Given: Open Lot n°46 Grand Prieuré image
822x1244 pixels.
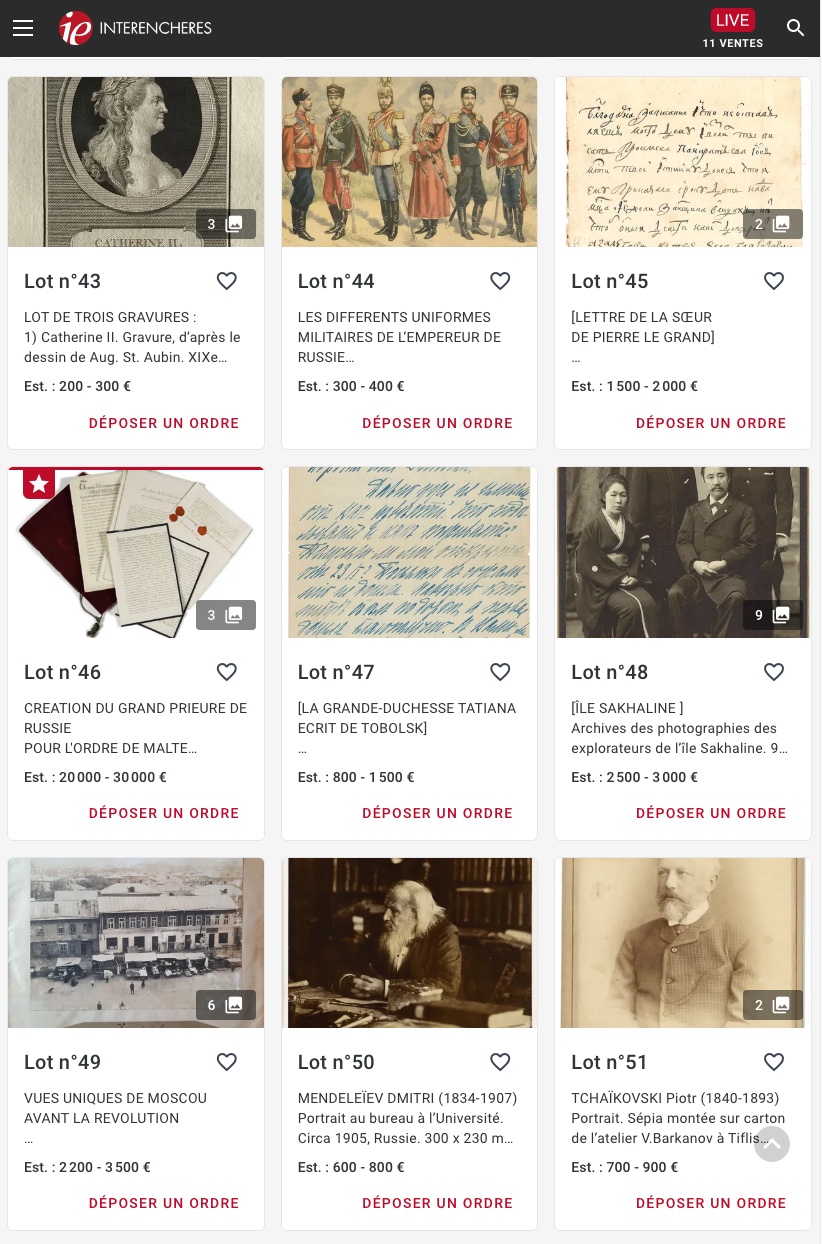Looking at the screenshot, I should [x=136, y=552].
